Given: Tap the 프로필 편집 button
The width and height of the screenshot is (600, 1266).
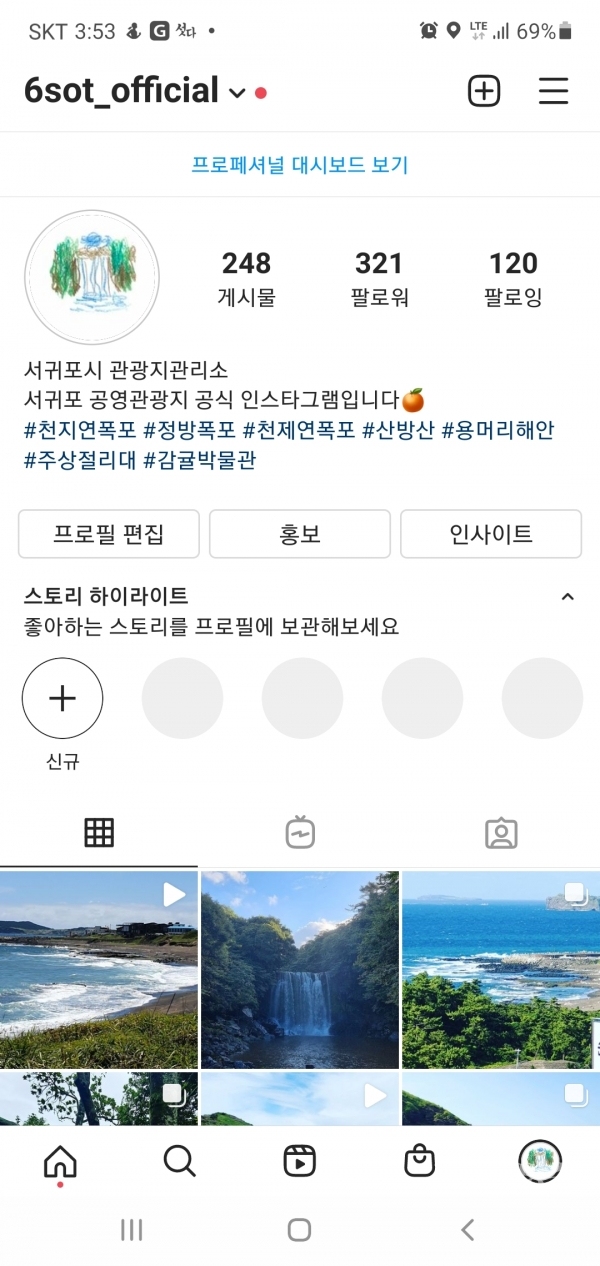Looking at the screenshot, I should tap(109, 534).
